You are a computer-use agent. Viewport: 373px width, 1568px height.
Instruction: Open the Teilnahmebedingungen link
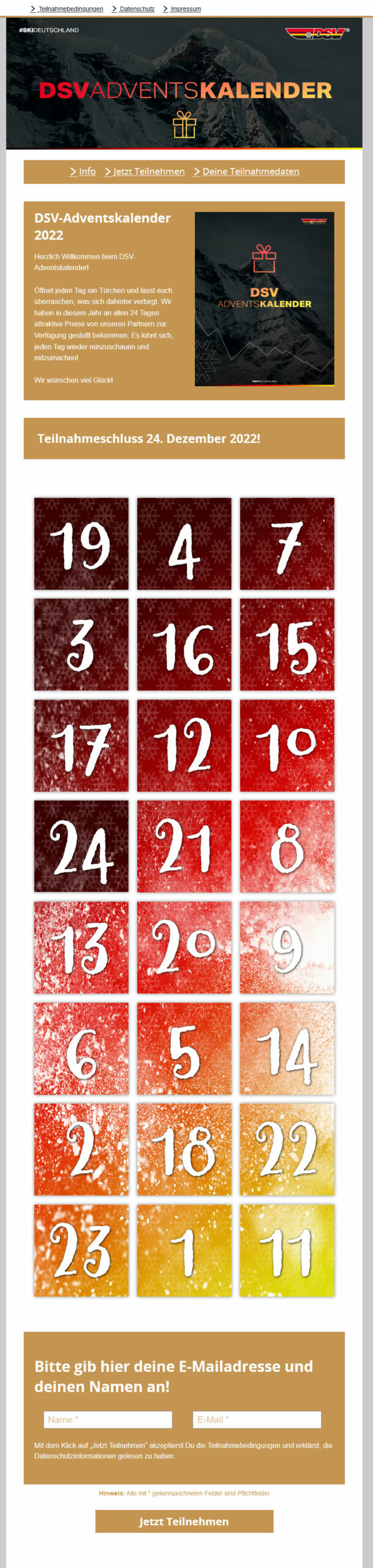[70, 9]
